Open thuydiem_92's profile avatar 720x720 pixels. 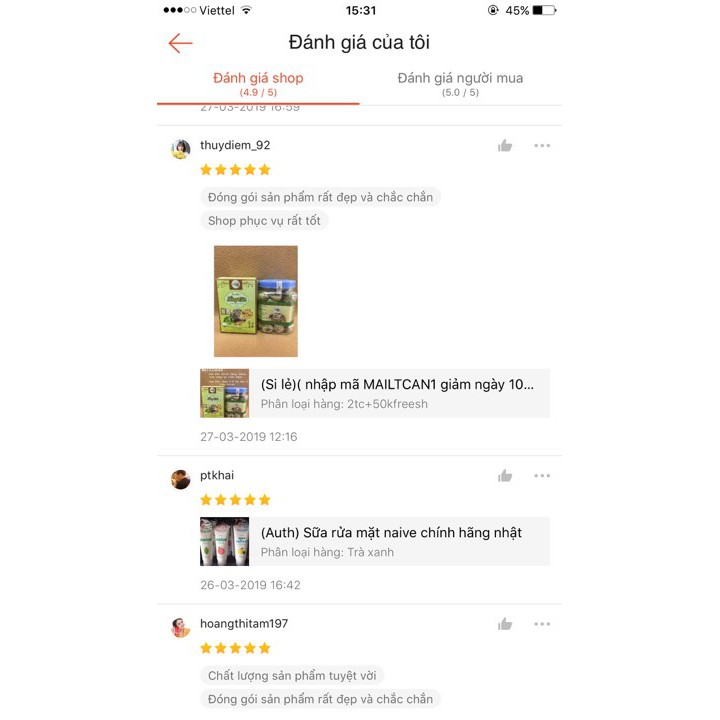(x=181, y=149)
